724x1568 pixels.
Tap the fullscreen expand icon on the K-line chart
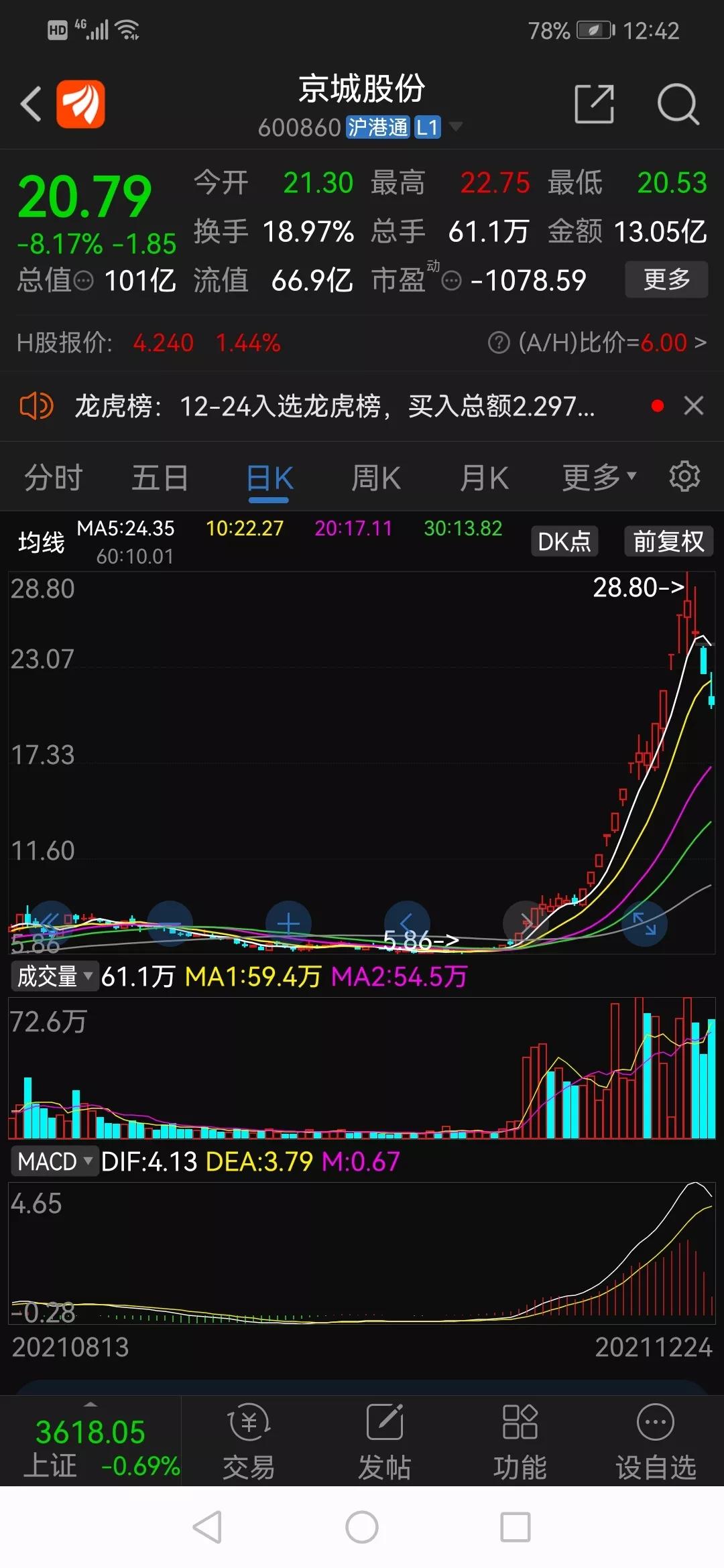[x=644, y=923]
